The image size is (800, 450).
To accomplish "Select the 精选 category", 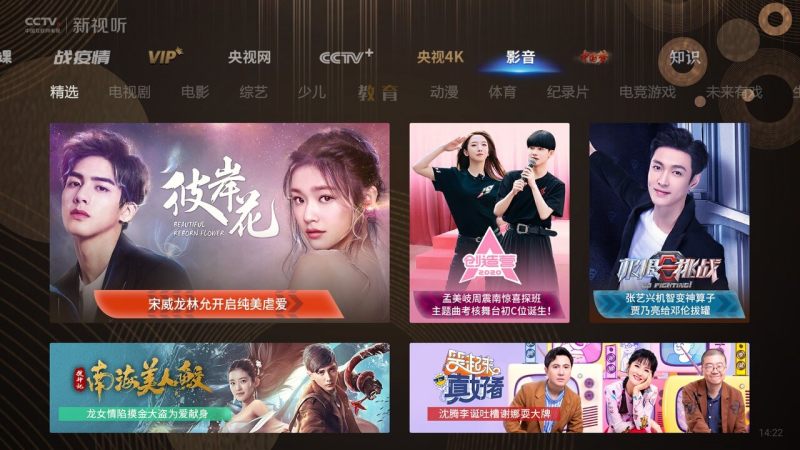I will point(64,92).
